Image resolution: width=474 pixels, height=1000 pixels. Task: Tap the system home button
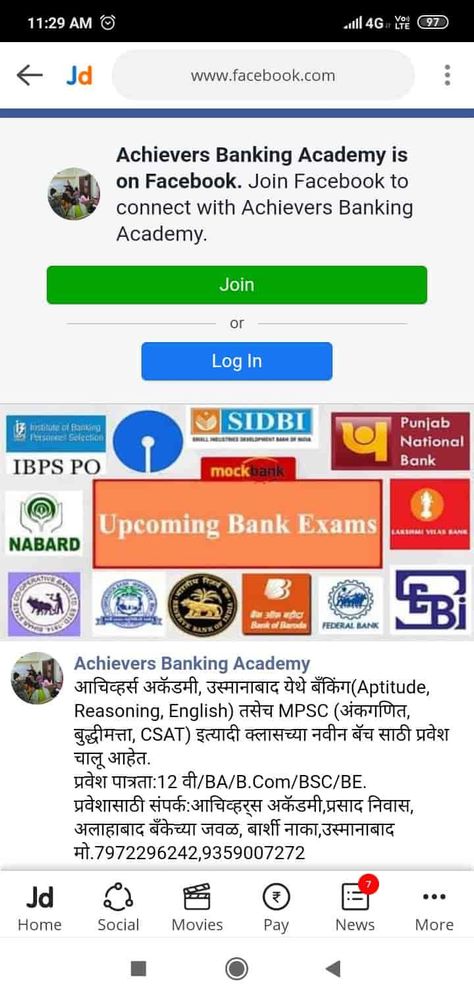click(x=237, y=969)
